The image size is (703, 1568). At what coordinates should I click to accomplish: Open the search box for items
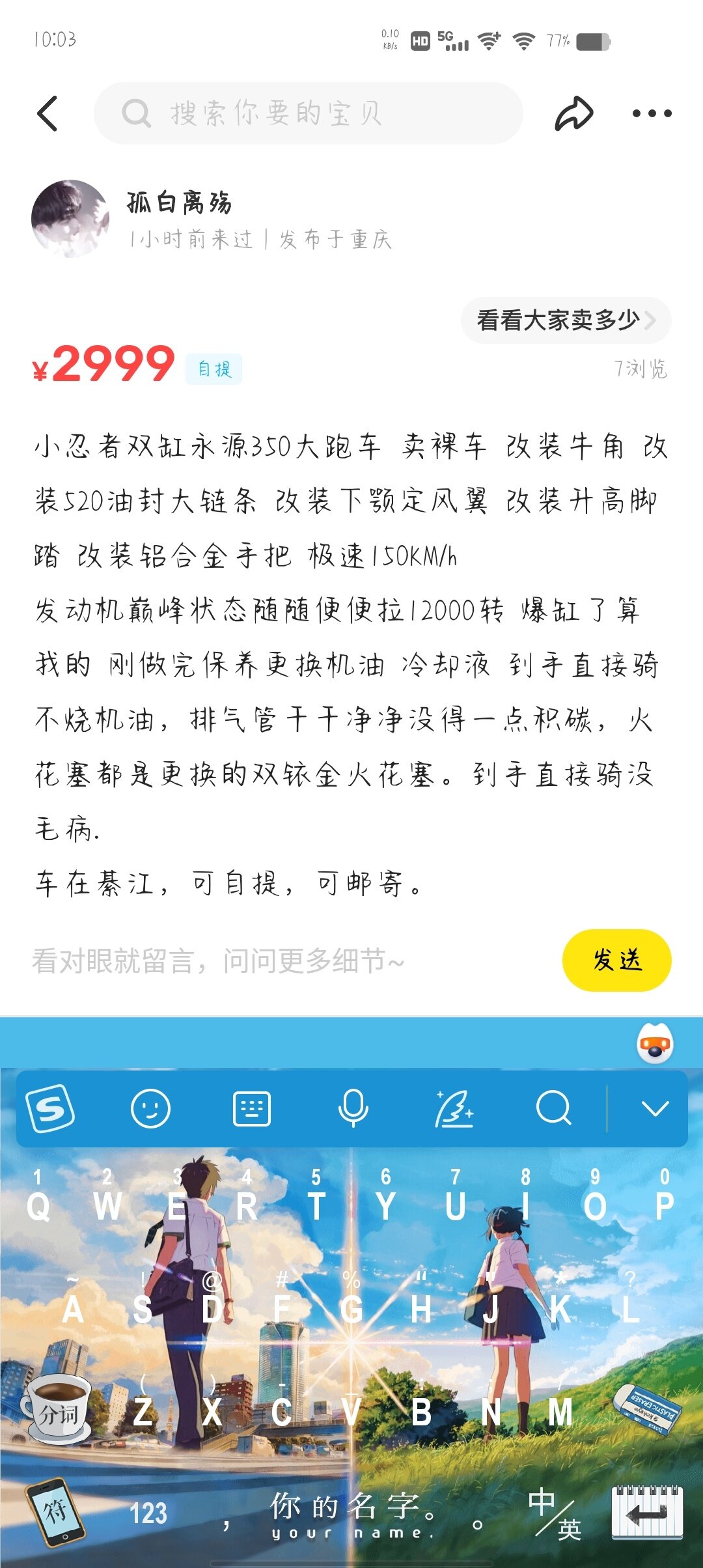coord(308,113)
